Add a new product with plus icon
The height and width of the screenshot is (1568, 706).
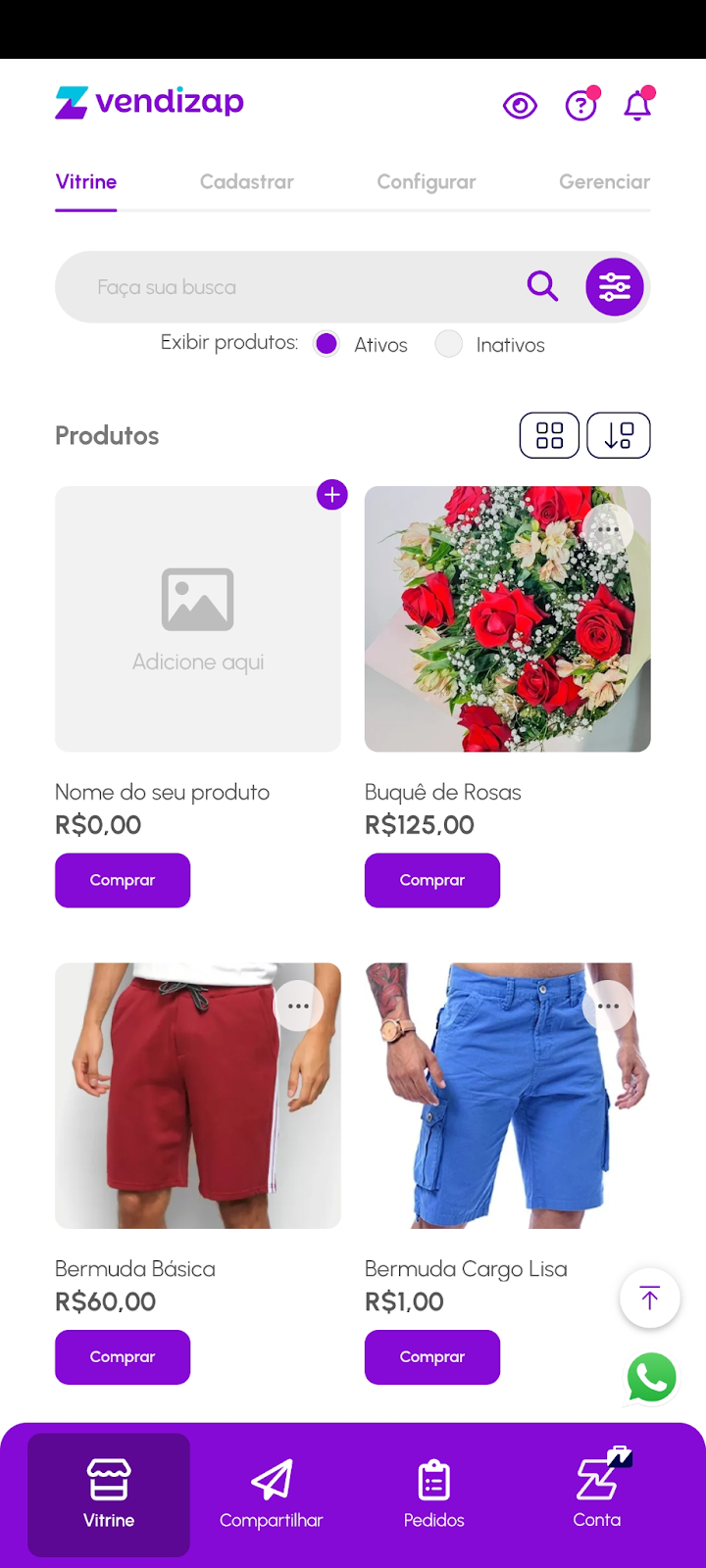332,495
